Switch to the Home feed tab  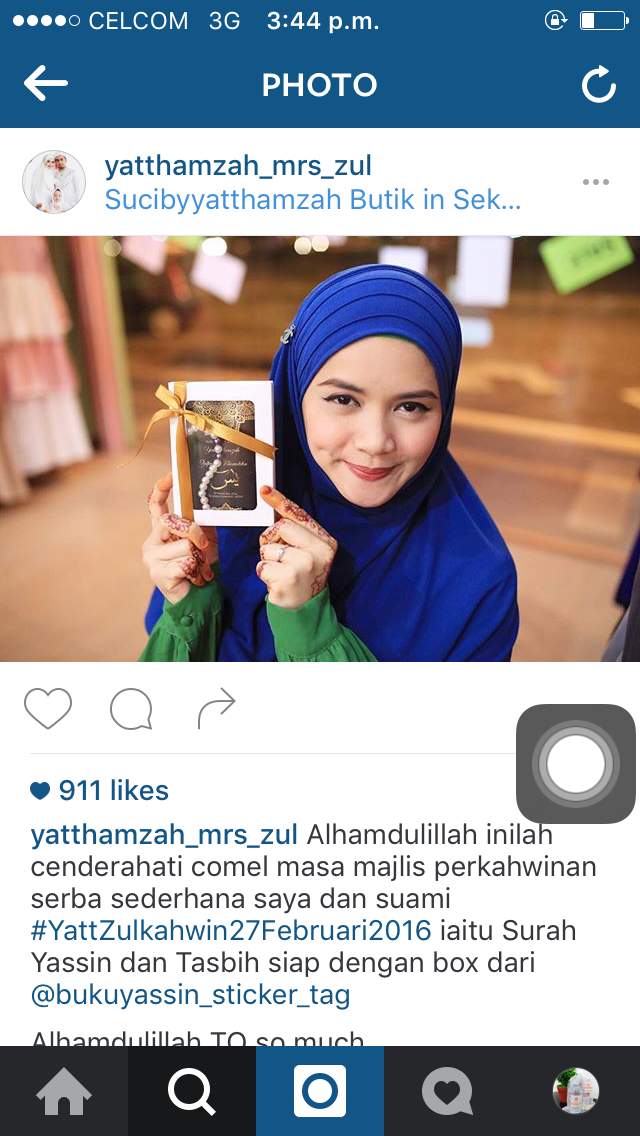(x=64, y=1091)
